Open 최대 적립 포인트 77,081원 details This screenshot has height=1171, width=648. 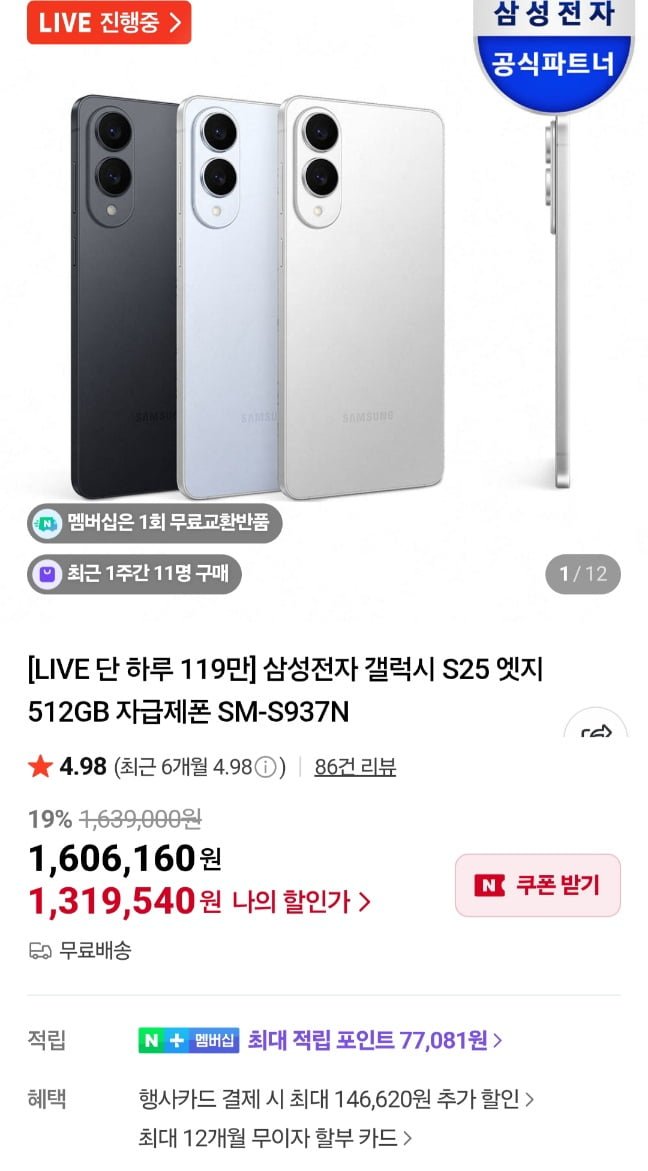pos(374,1040)
